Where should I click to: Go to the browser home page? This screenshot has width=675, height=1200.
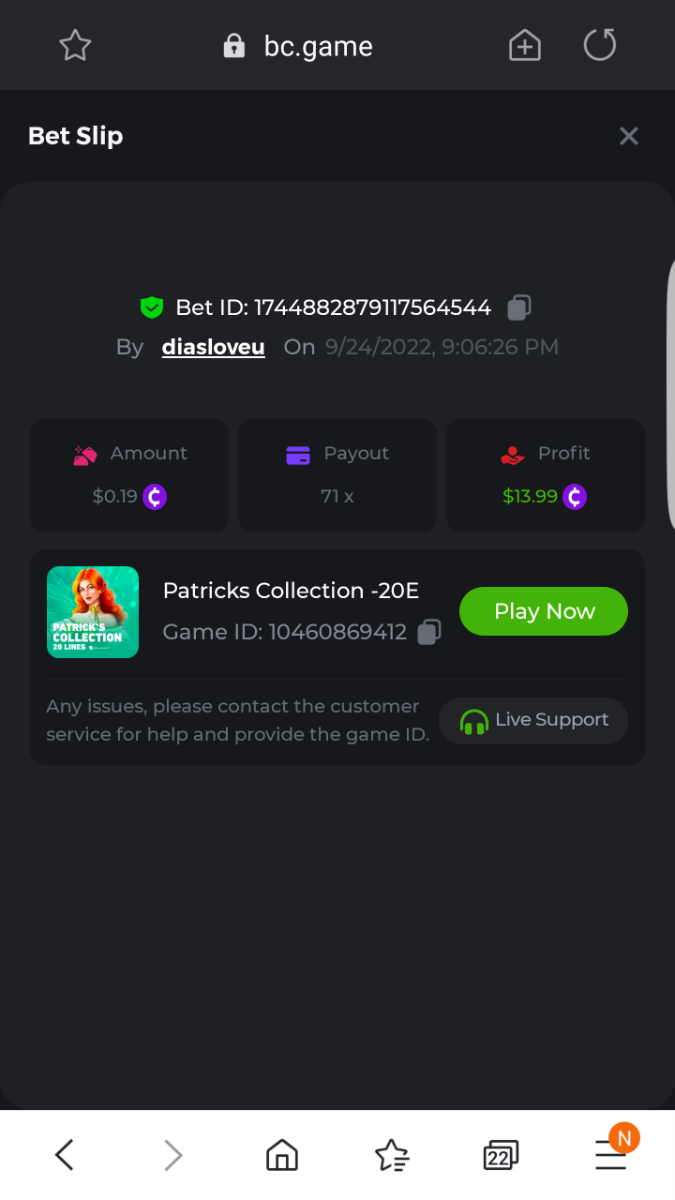[282, 1155]
